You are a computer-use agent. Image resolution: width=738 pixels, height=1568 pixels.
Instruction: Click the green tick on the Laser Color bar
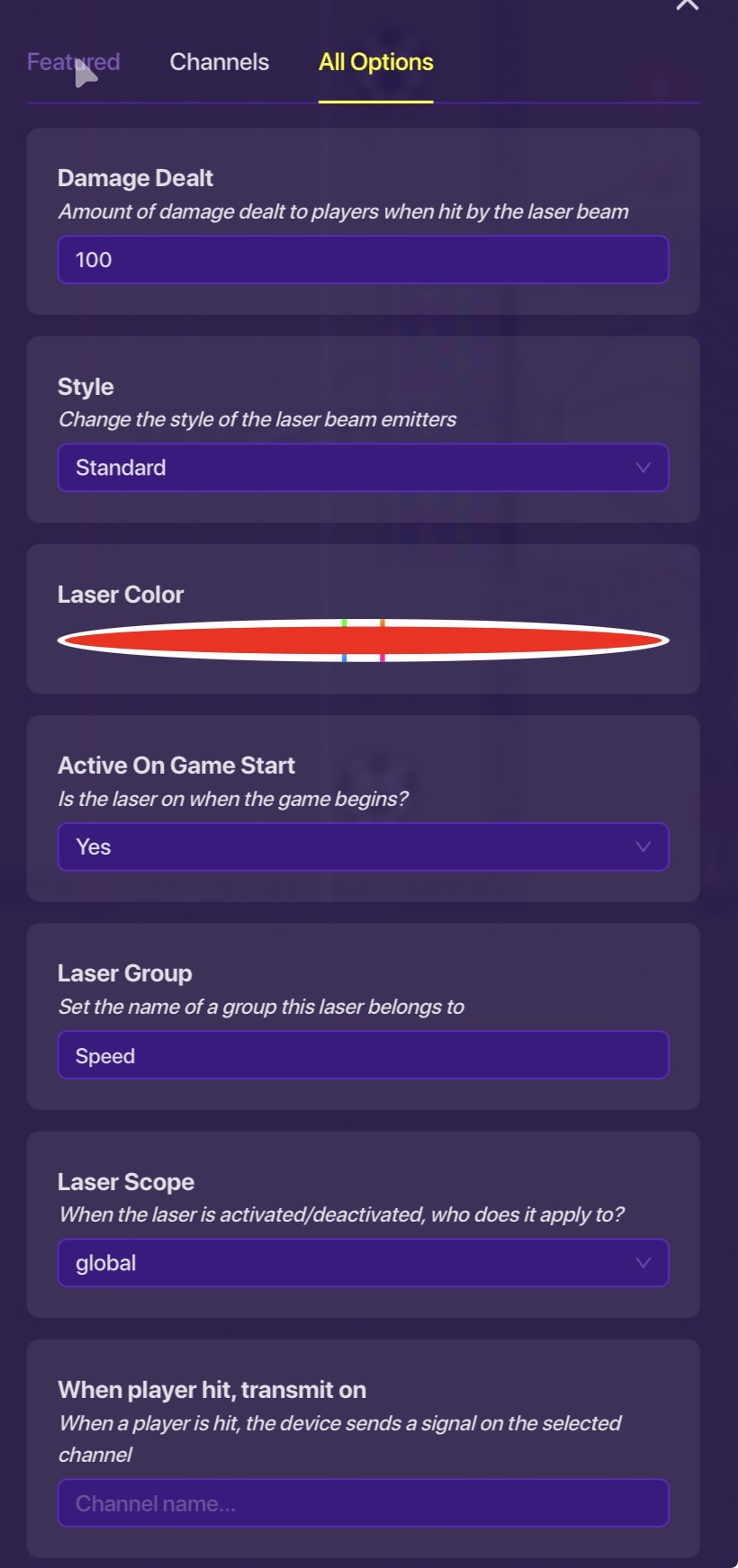point(345,622)
